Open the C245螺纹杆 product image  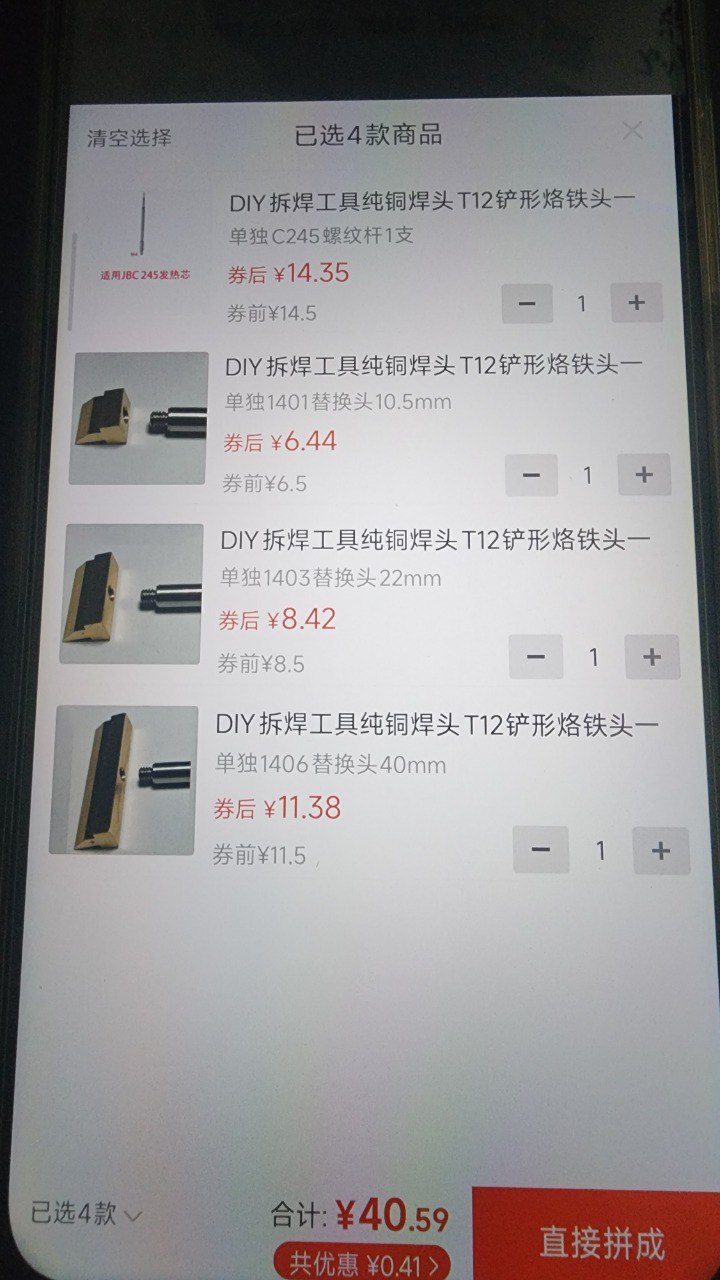[143, 248]
